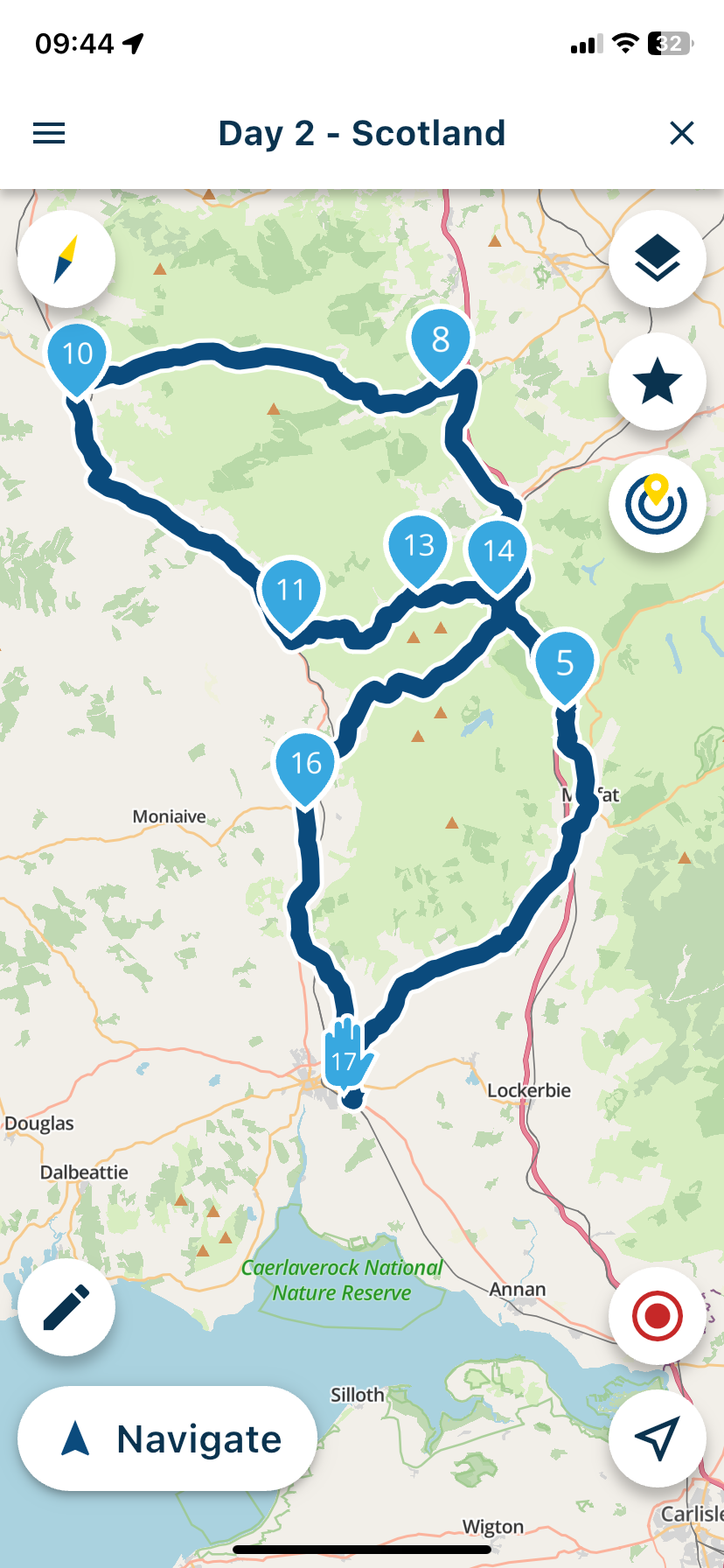Select waypoint 16 marker

[306, 764]
